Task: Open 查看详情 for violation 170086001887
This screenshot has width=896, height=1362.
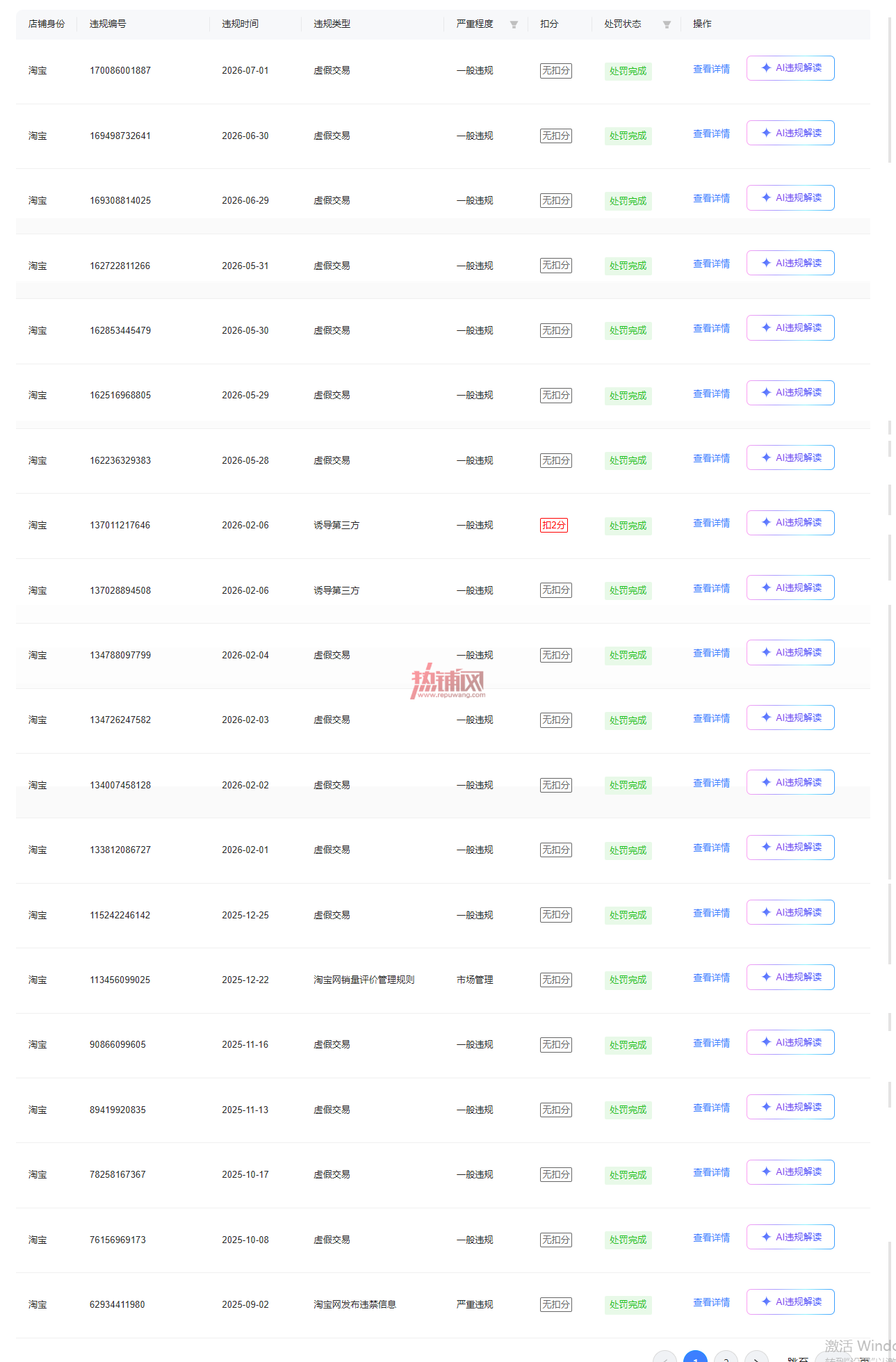Action: pos(711,69)
